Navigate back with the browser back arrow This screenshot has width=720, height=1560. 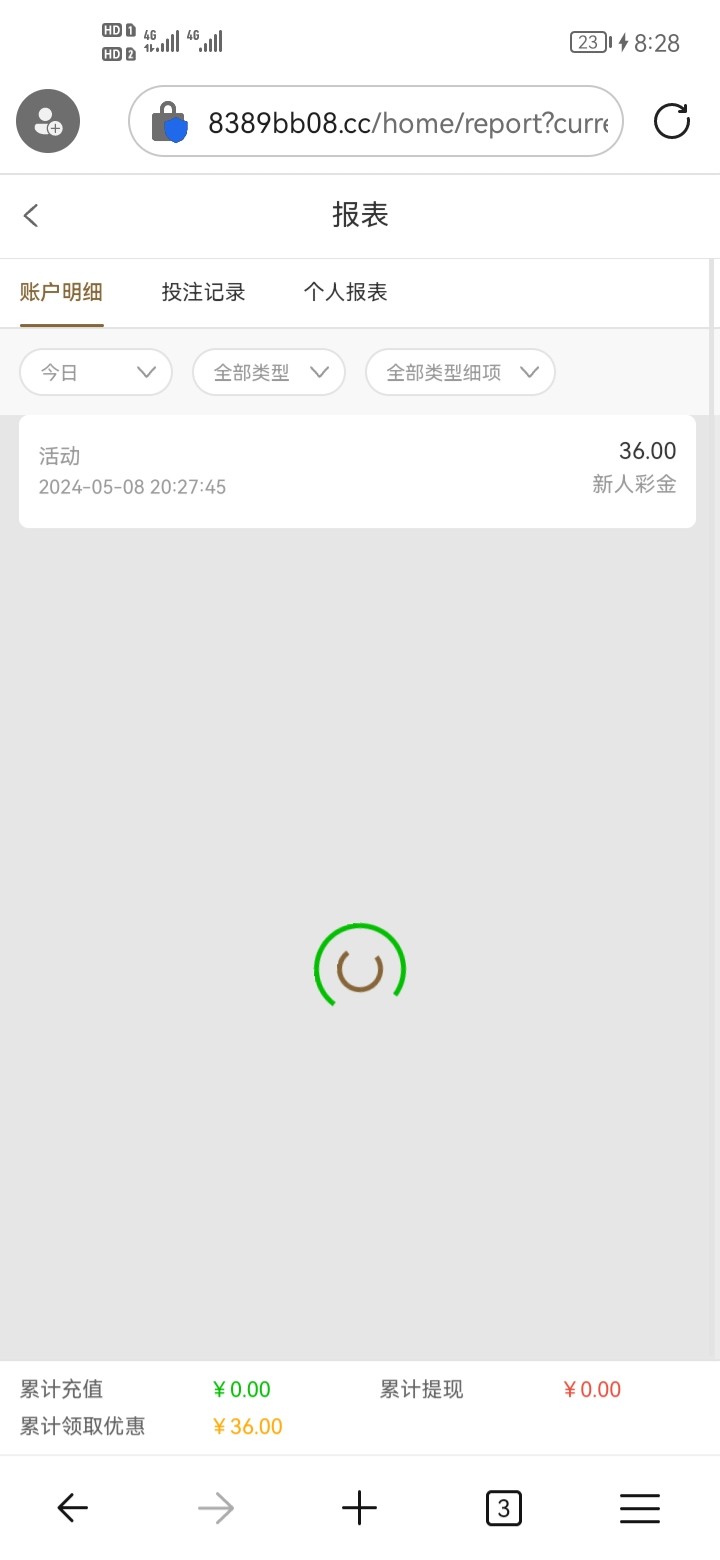72,1507
